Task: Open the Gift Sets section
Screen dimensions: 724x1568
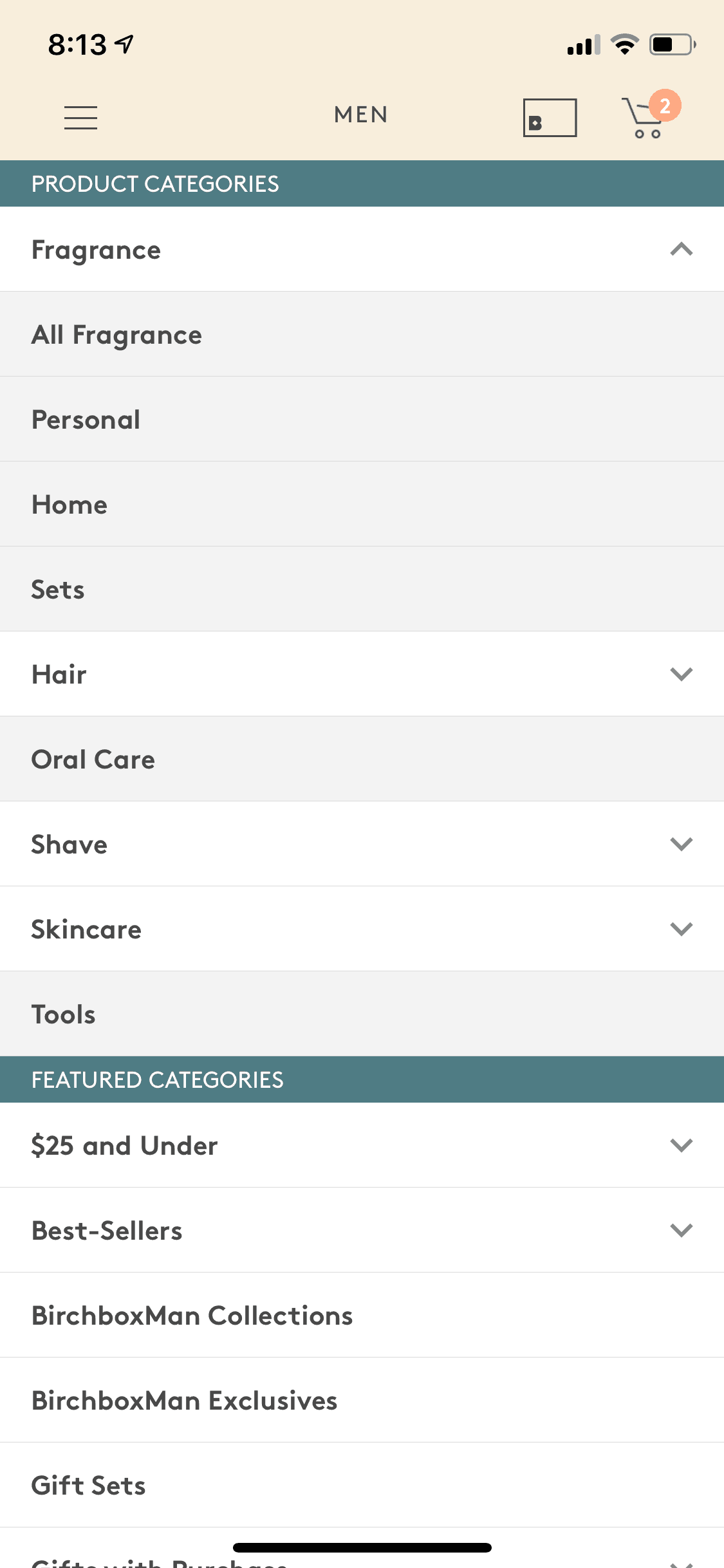Action: click(x=88, y=1485)
